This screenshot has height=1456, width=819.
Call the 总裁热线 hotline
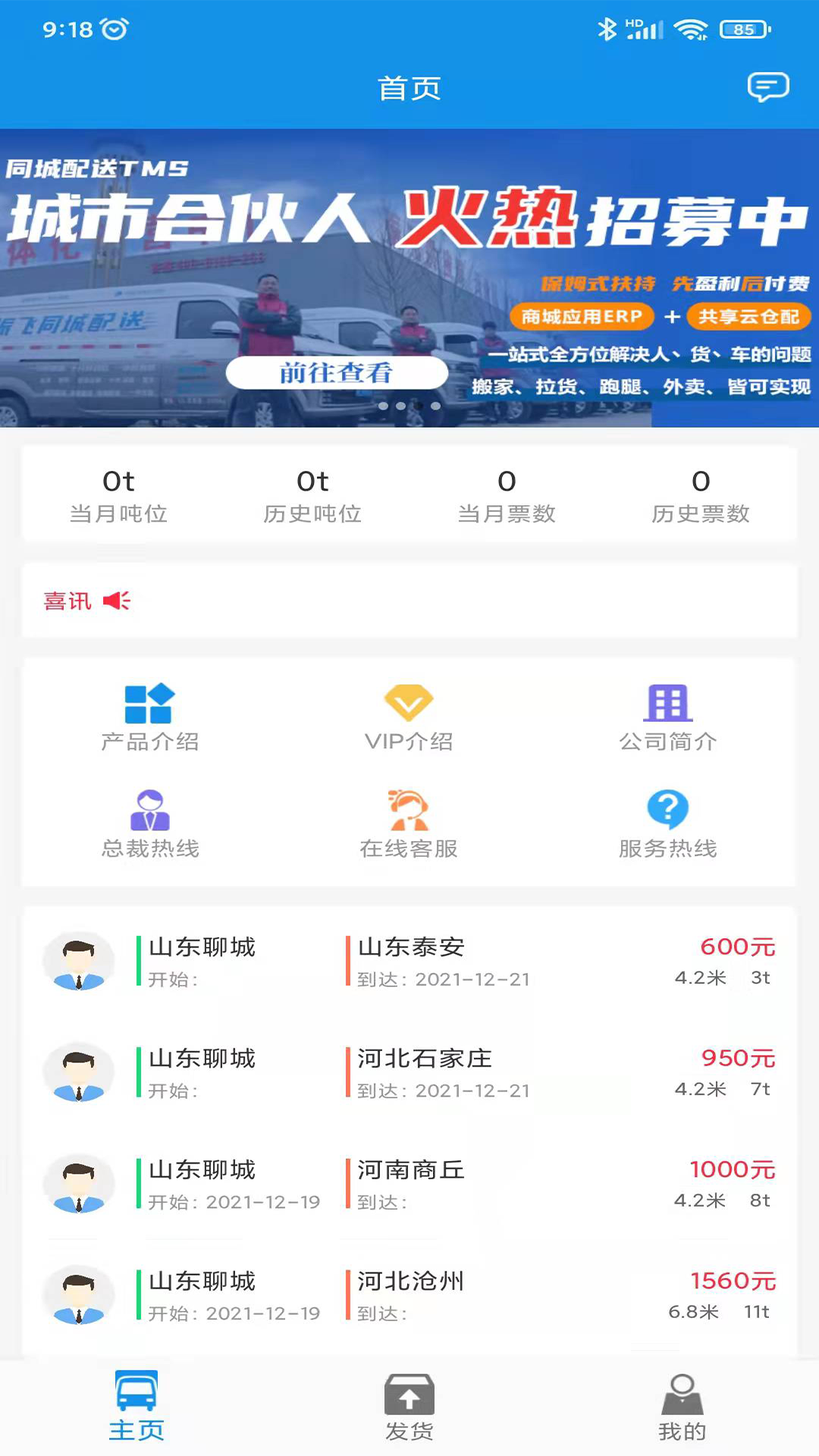click(149, 824)
